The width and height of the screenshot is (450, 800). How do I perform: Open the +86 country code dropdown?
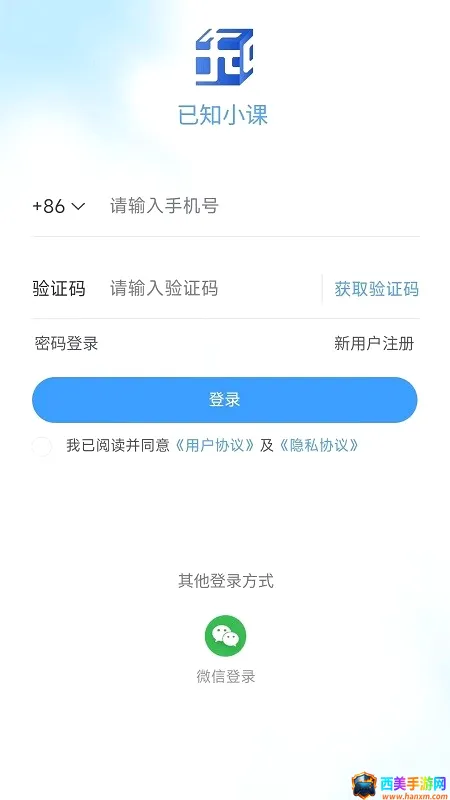point(58,206)
